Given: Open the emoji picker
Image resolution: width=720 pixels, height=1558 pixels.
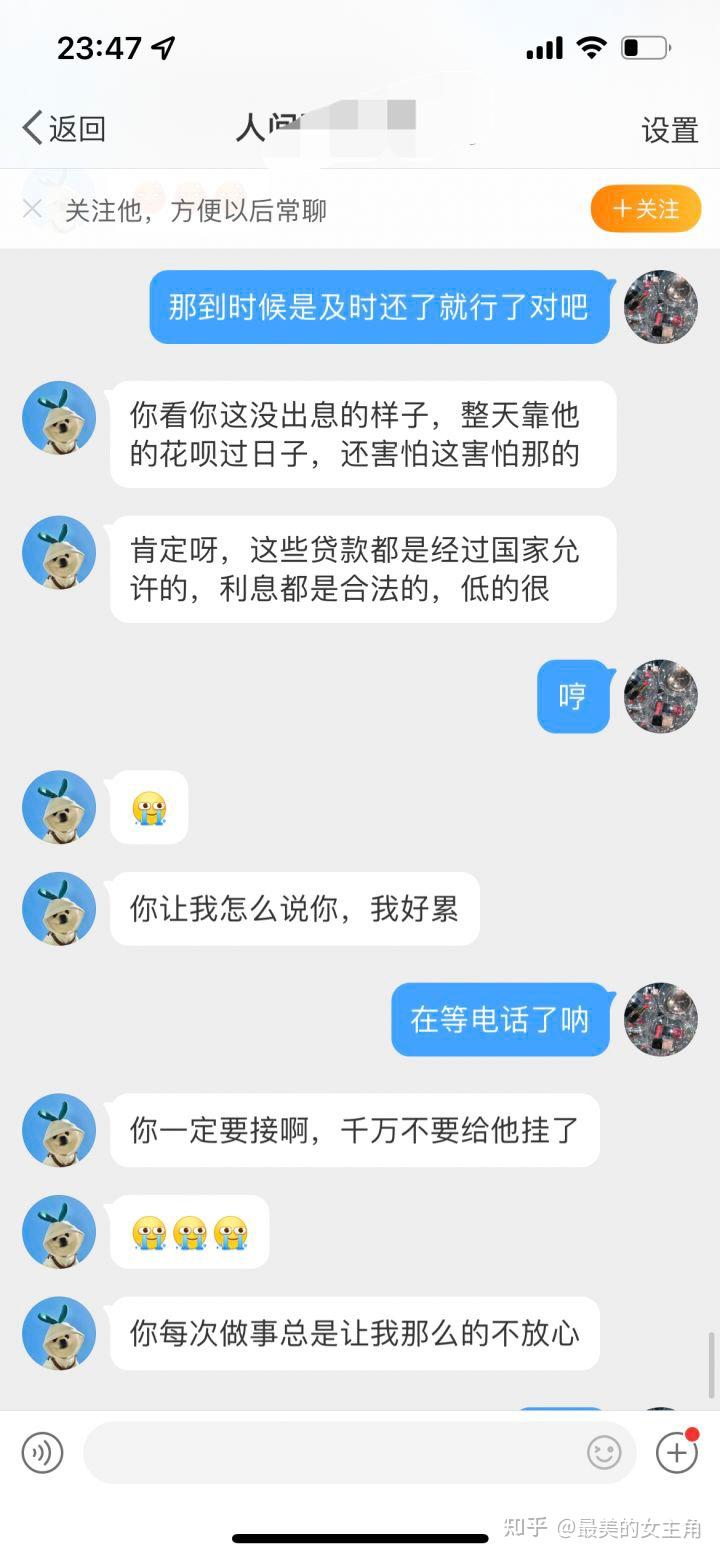Looking at the screenshot, I should (x=604, y=1452).
